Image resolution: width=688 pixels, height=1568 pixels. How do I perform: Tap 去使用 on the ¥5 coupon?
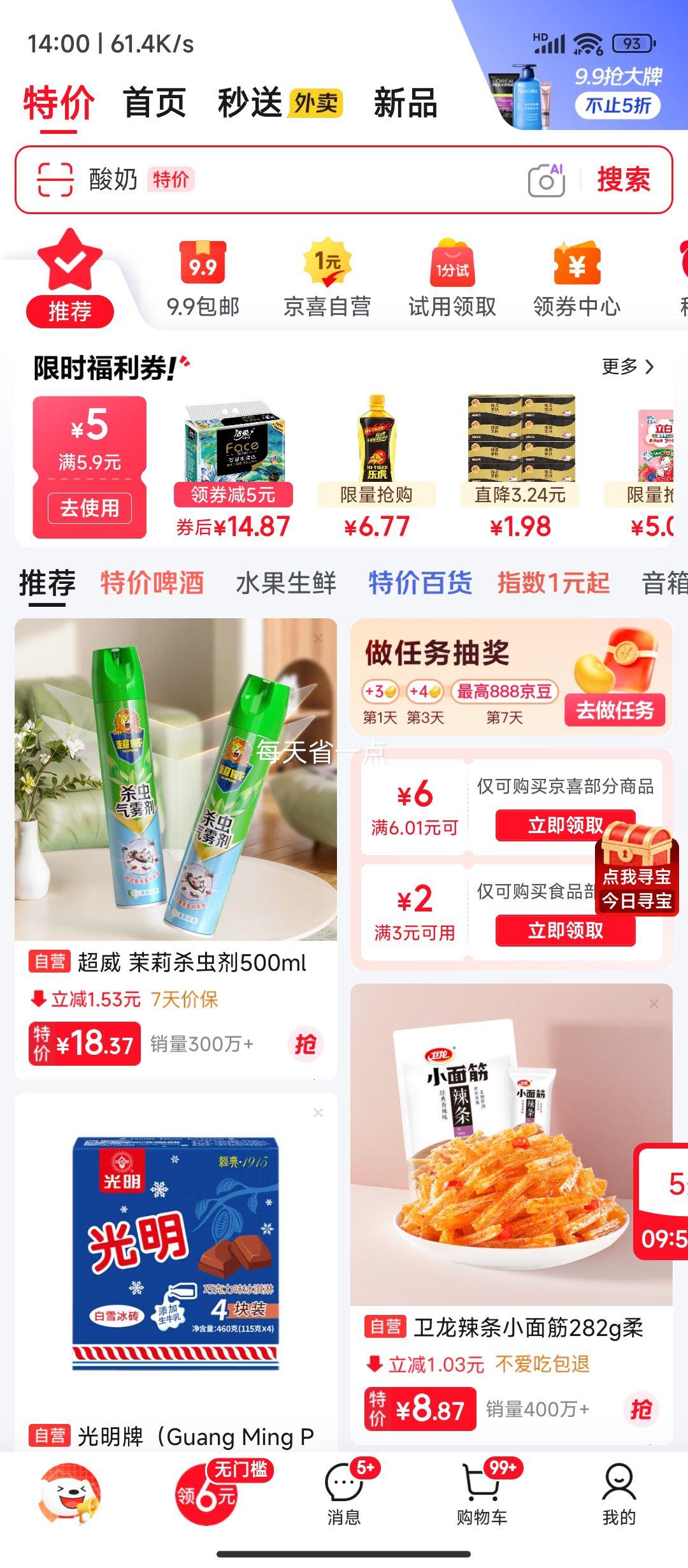pos(89,507)
